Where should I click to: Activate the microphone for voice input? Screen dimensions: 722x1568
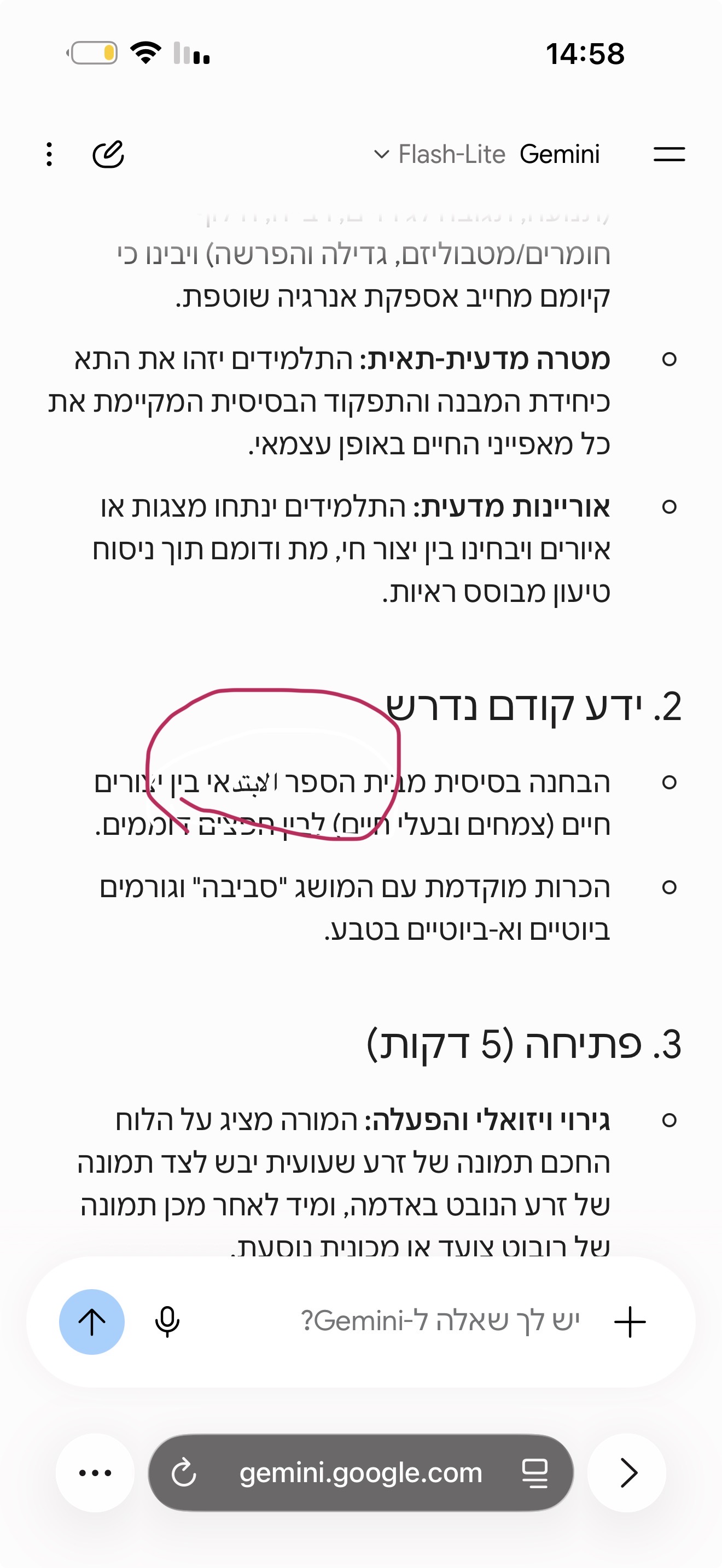[167, 1321]
